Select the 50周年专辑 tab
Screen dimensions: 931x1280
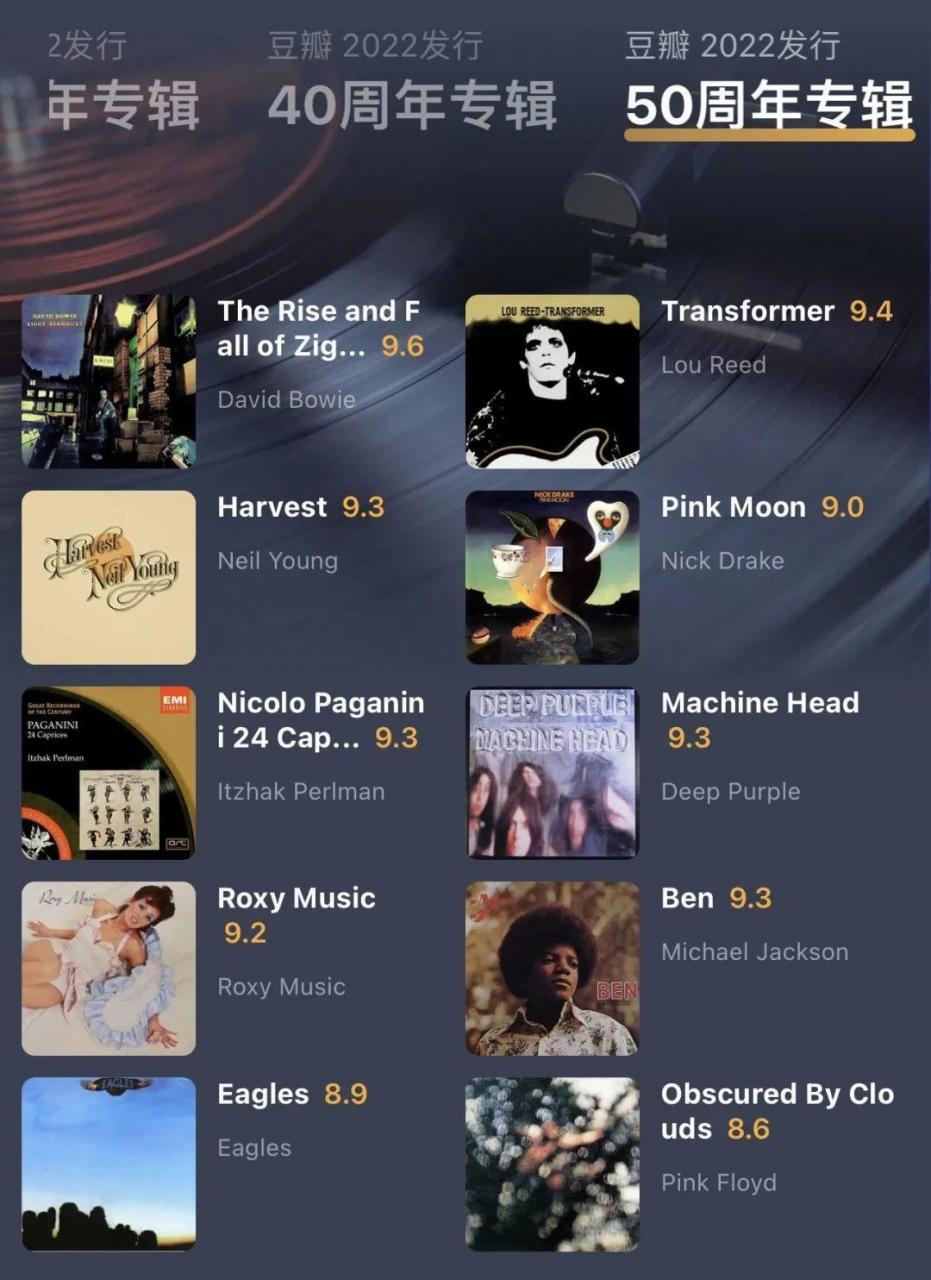pyautogui.click(x=768, y=105)
